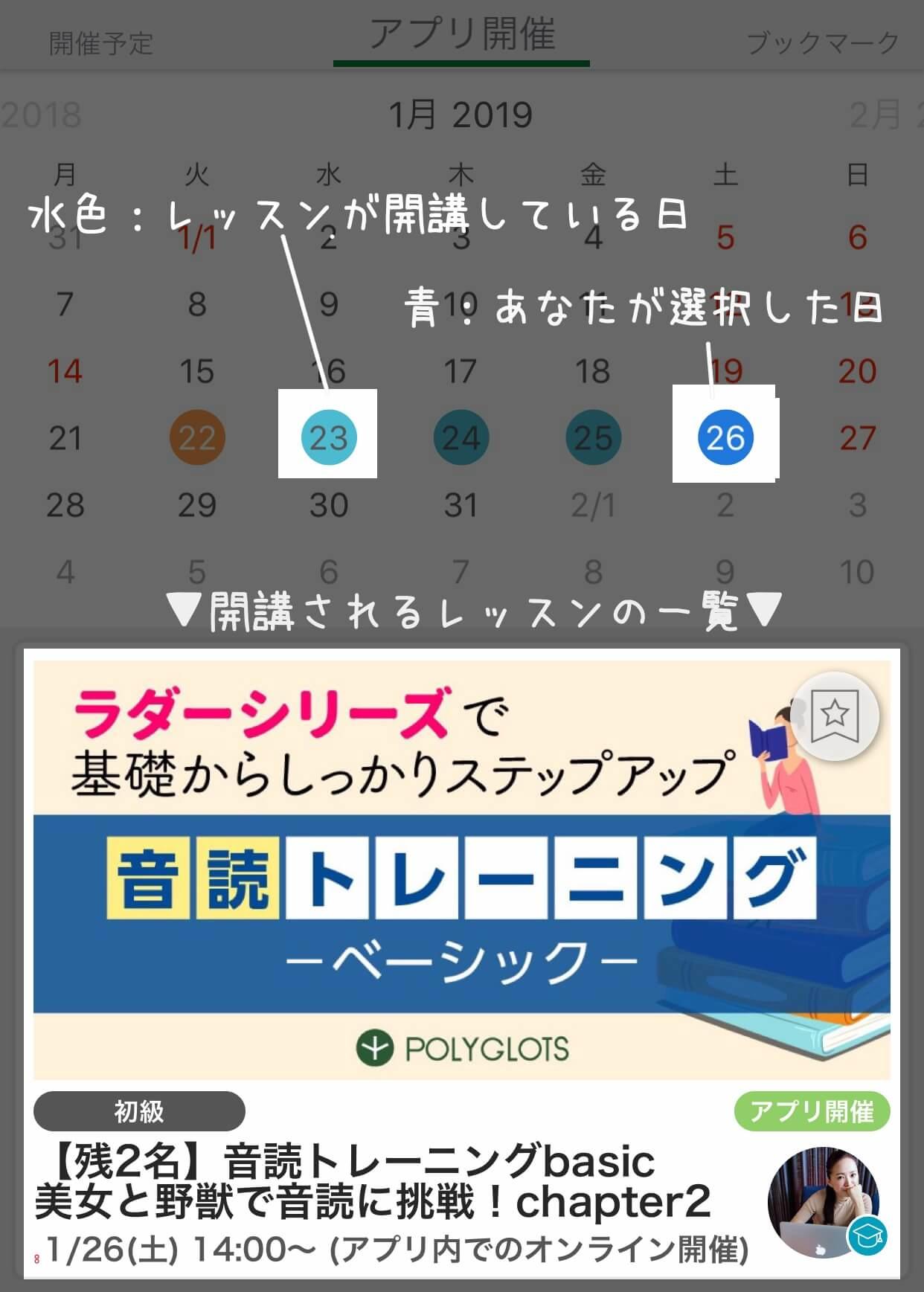
Task: Pick January 24 on the calendar
Action: (x=461, y=437)
